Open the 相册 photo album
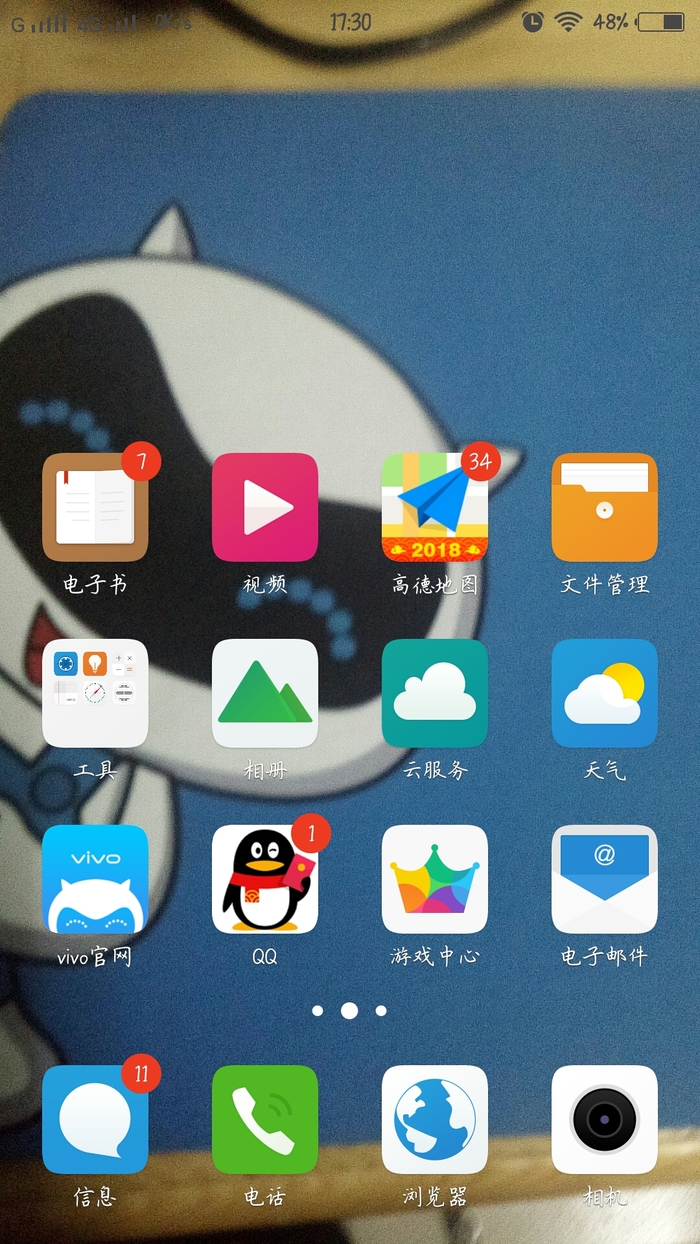700x1244 pixels. click(x=265, y=693)
